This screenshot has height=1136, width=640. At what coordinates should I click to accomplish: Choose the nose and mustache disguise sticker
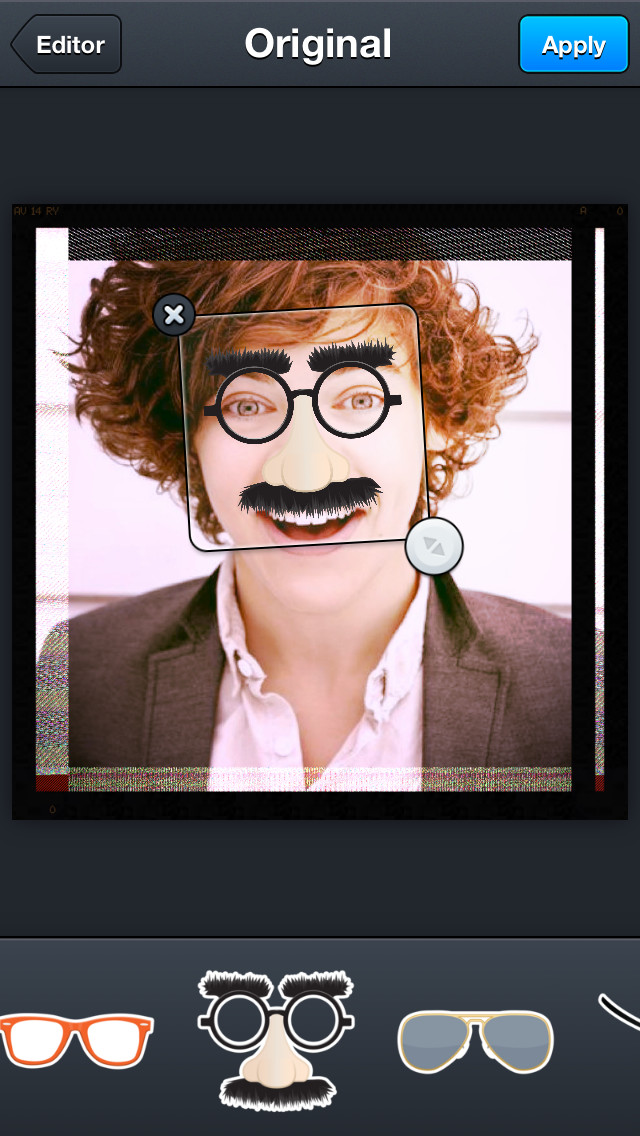point(276,1040)
